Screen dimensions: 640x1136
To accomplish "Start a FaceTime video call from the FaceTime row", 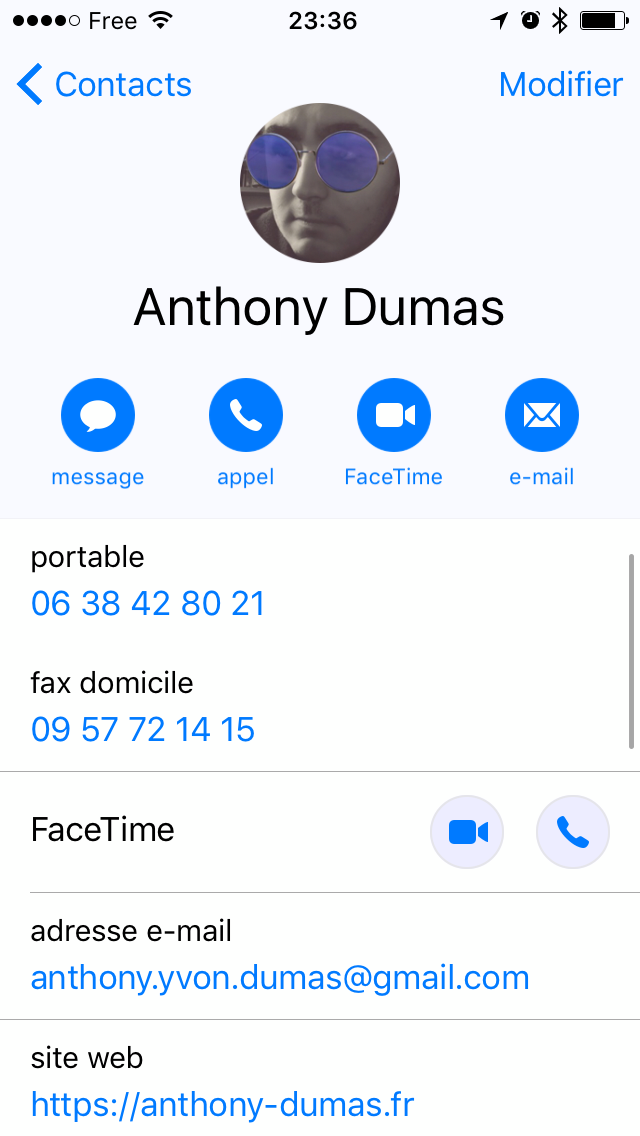I will click(x=467, y=832).
